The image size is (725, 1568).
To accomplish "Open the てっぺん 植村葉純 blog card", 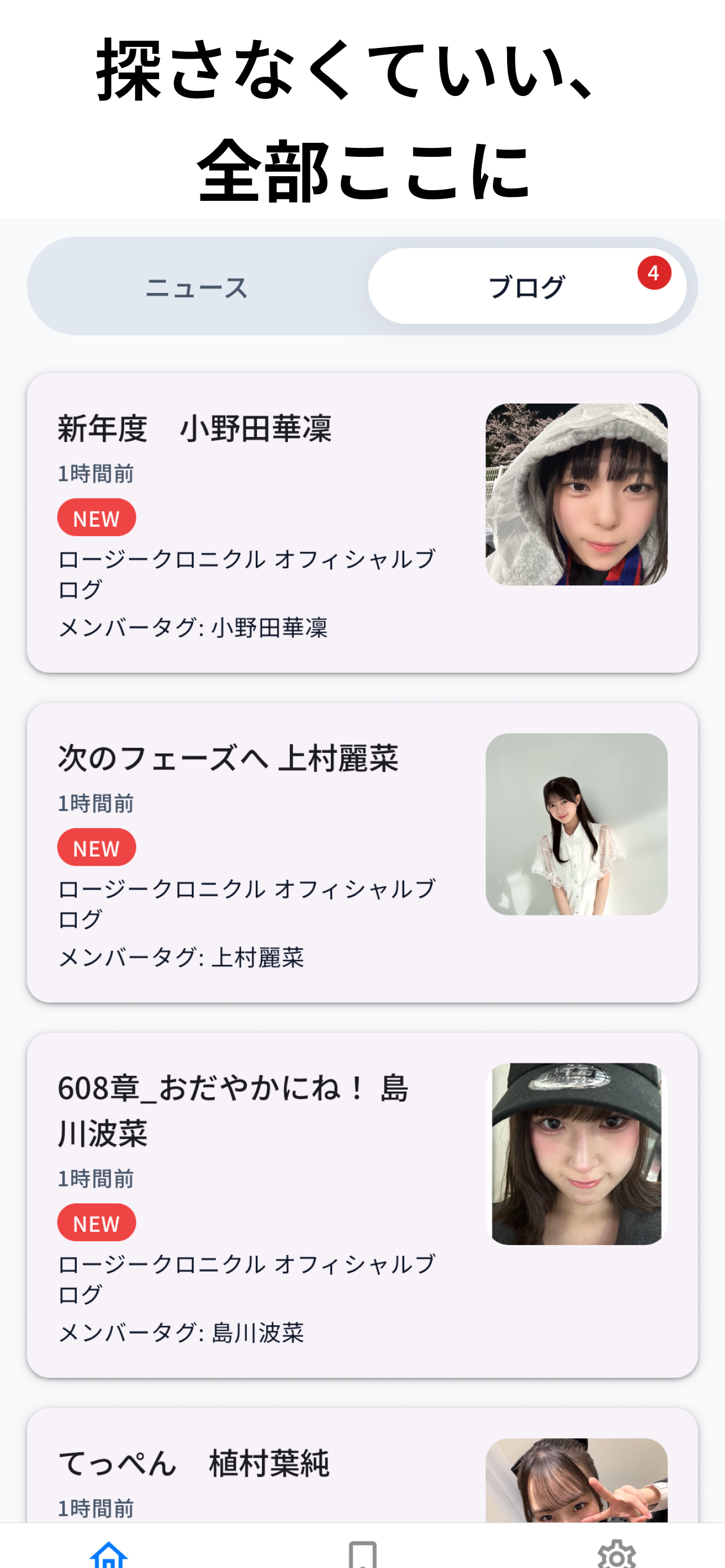I will click(x=362, y=1466).
